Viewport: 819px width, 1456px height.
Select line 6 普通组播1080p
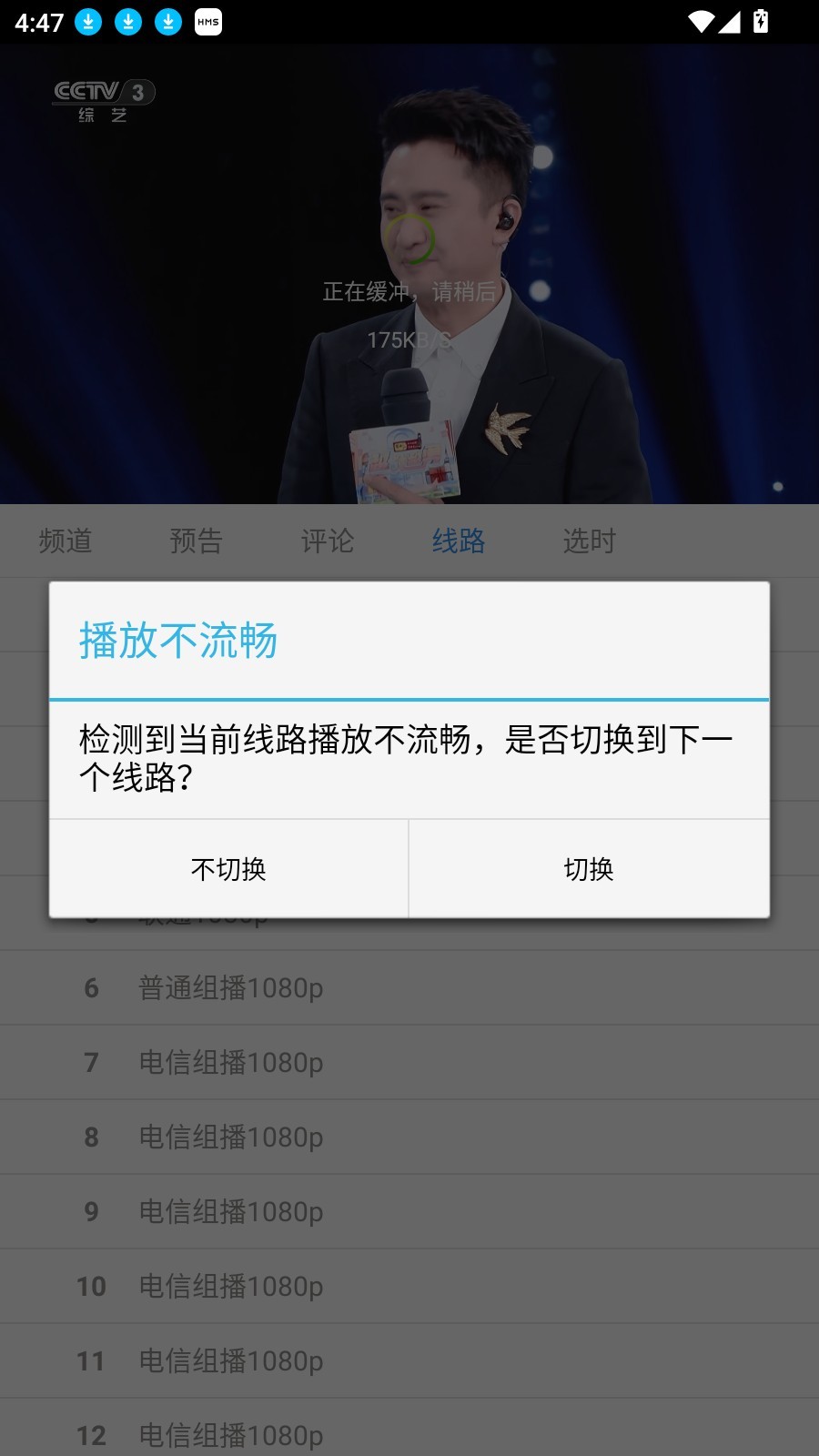tap(230, 988)
